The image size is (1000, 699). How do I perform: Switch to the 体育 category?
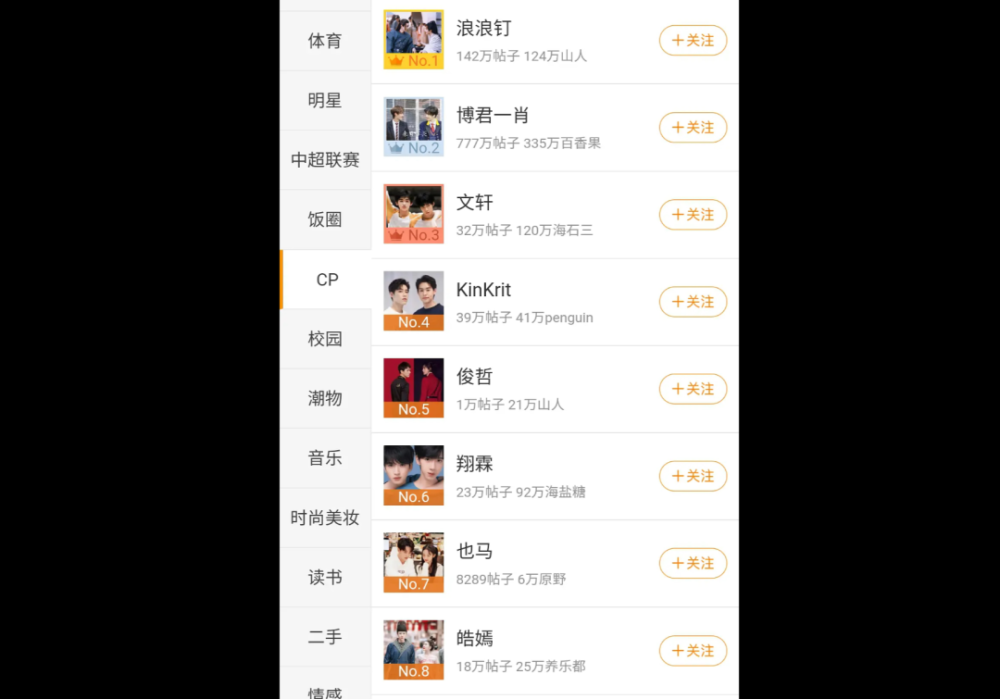[x=325, y=41]
